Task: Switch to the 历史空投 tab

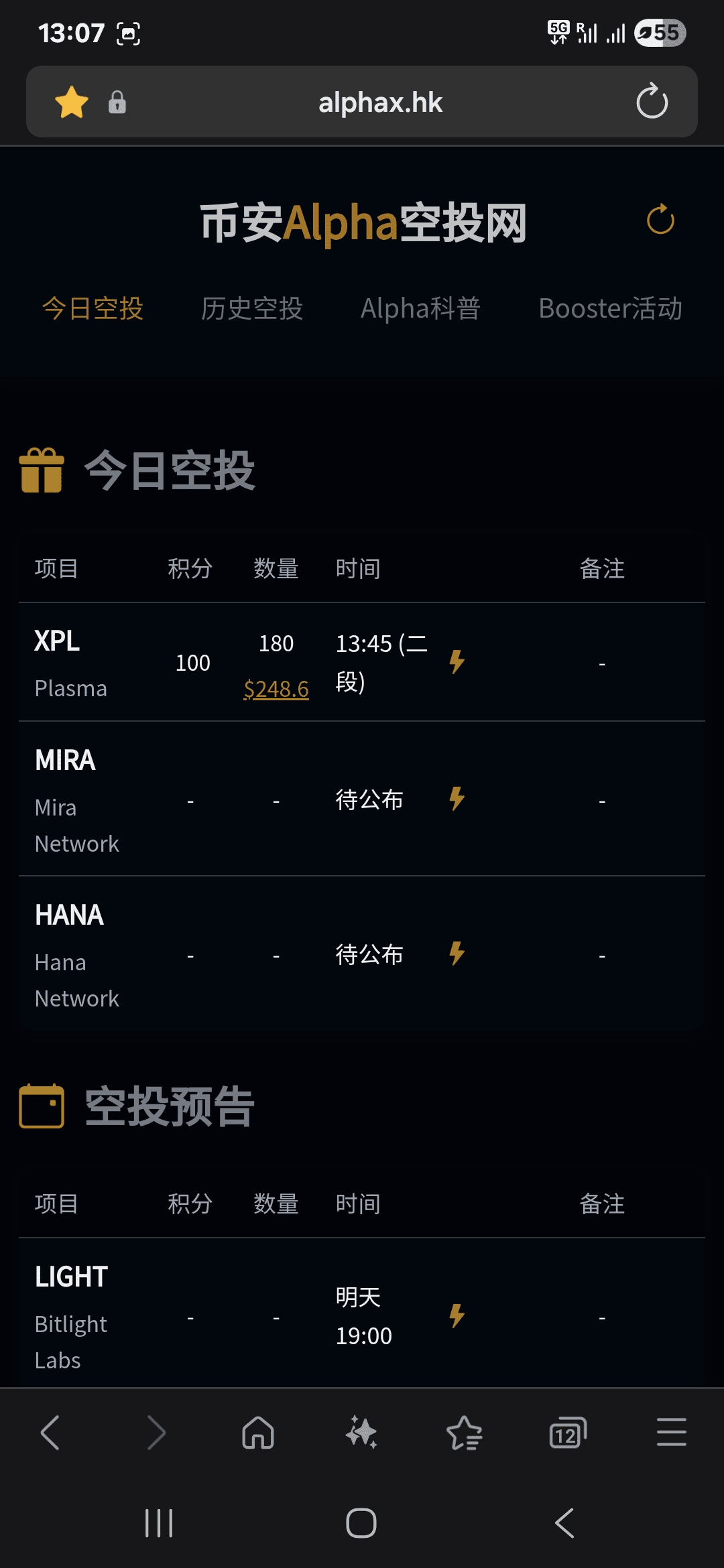Action: click(252, 309)
